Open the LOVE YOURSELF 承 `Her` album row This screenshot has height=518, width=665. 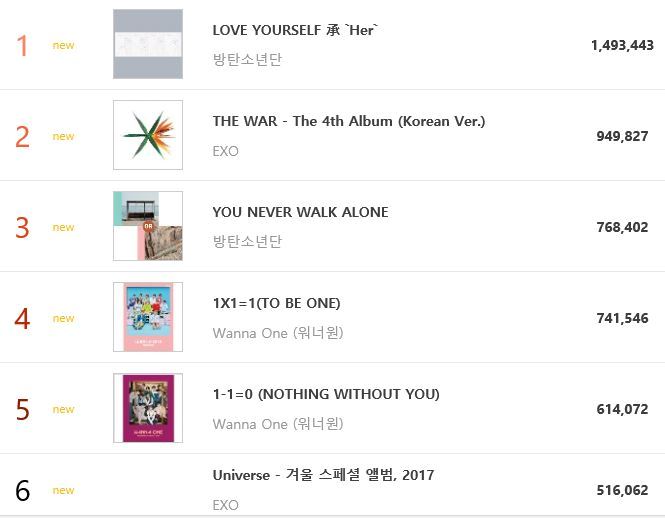tap(294, 30)
